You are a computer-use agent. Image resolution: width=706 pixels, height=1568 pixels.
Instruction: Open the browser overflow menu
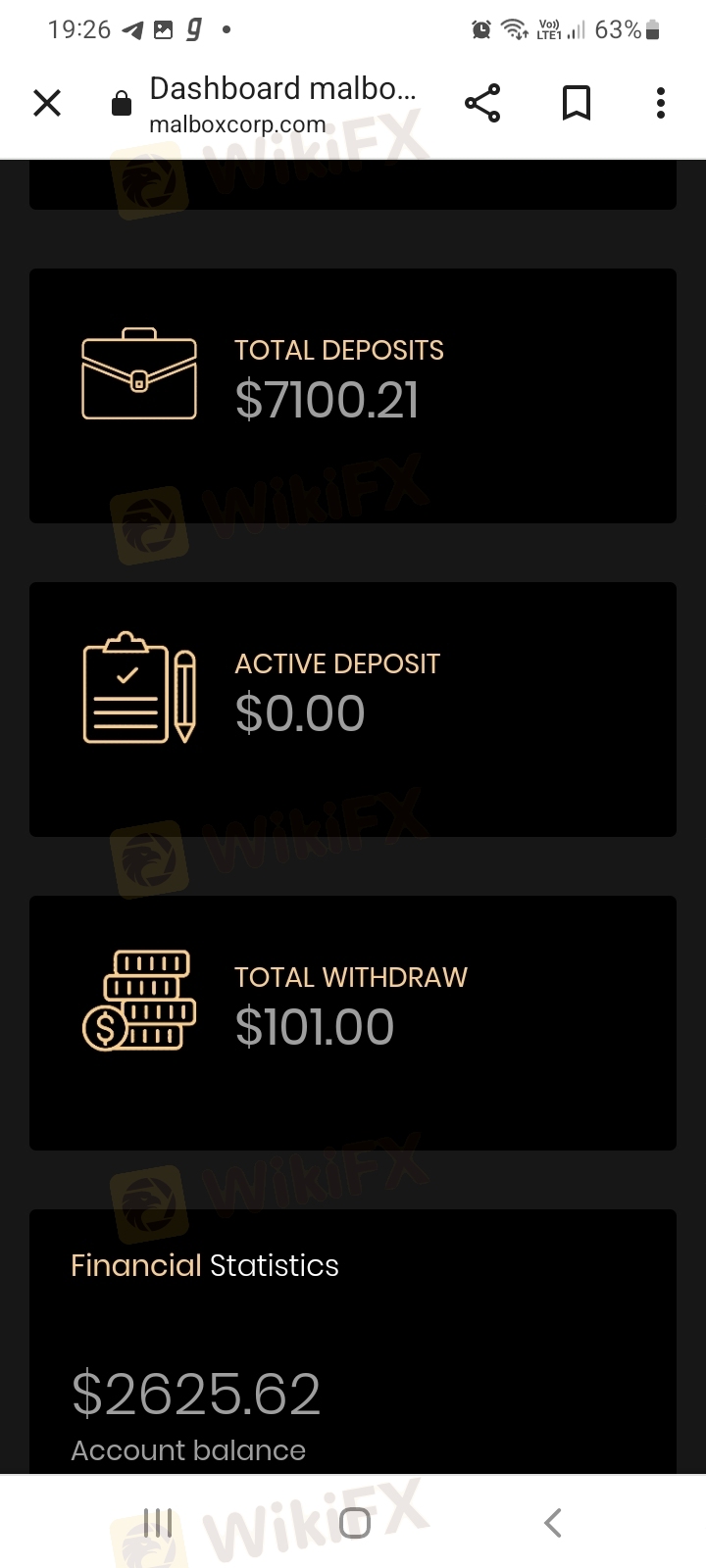[x=661, y=103]
